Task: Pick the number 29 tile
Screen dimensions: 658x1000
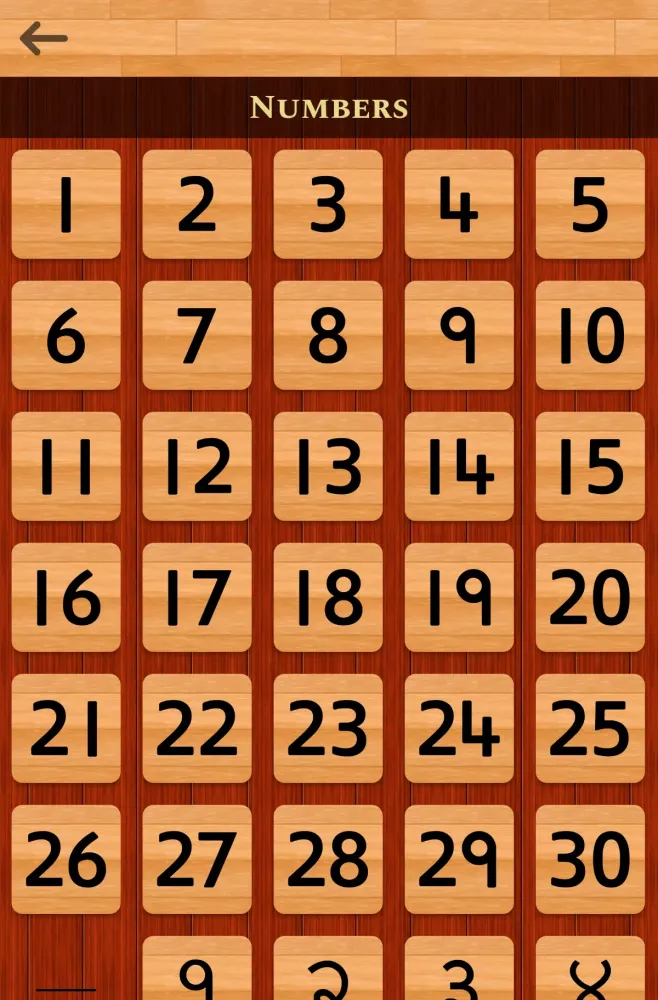Action: pyautogui.click(x=459, y=859)
